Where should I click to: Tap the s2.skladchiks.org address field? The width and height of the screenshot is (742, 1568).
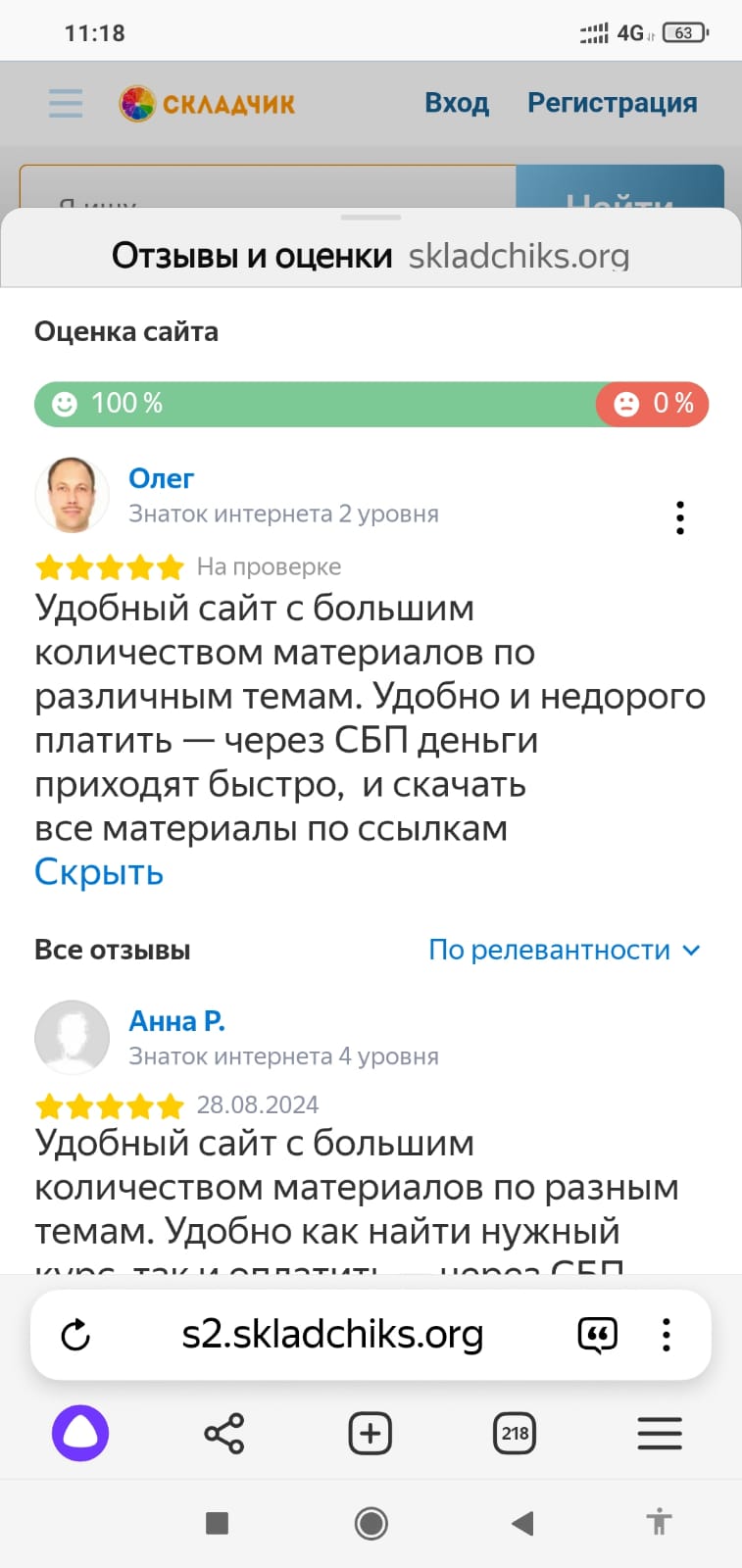click(332, 1334)
